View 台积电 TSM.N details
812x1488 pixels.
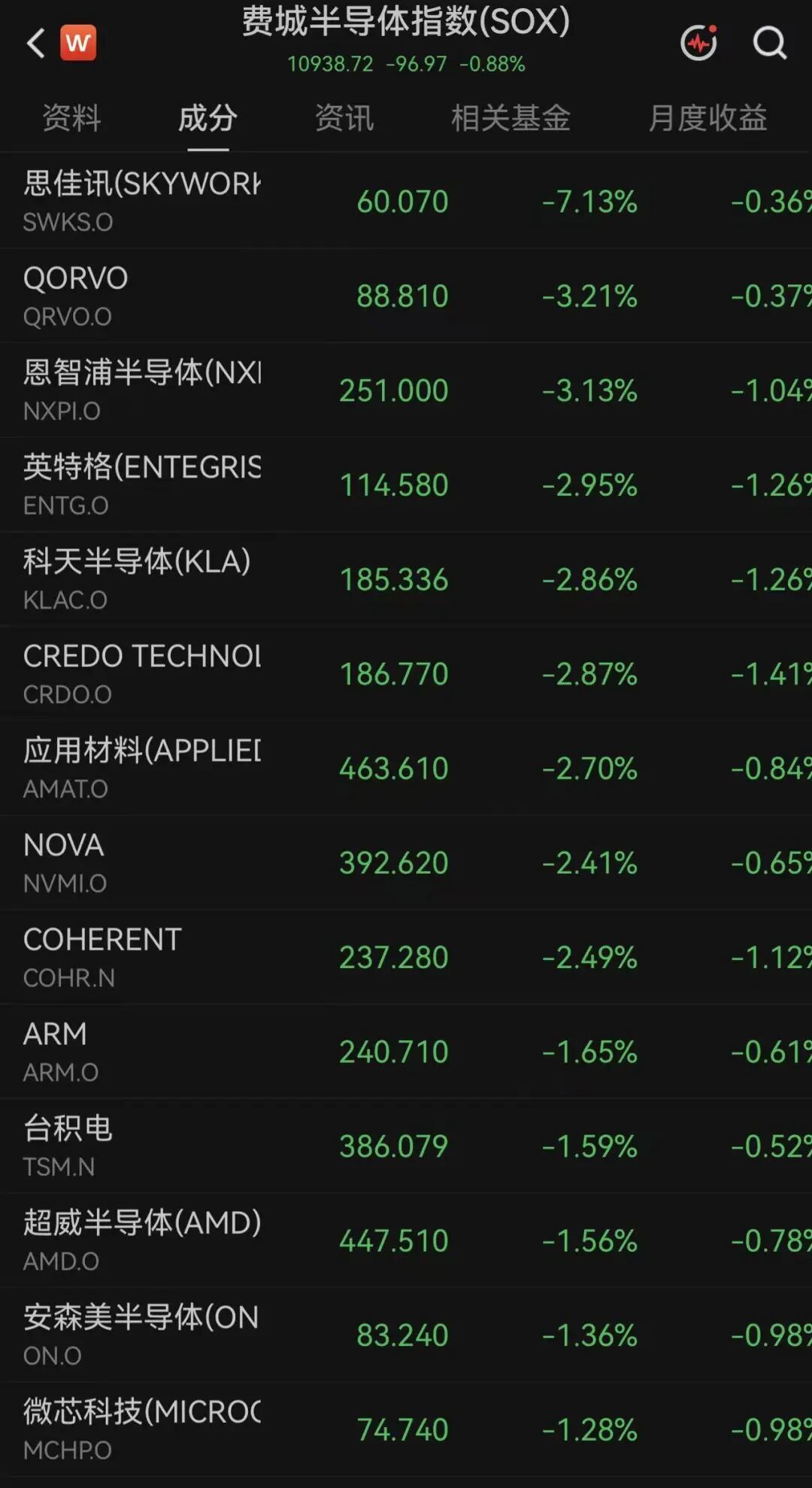tap(406, 1146)
